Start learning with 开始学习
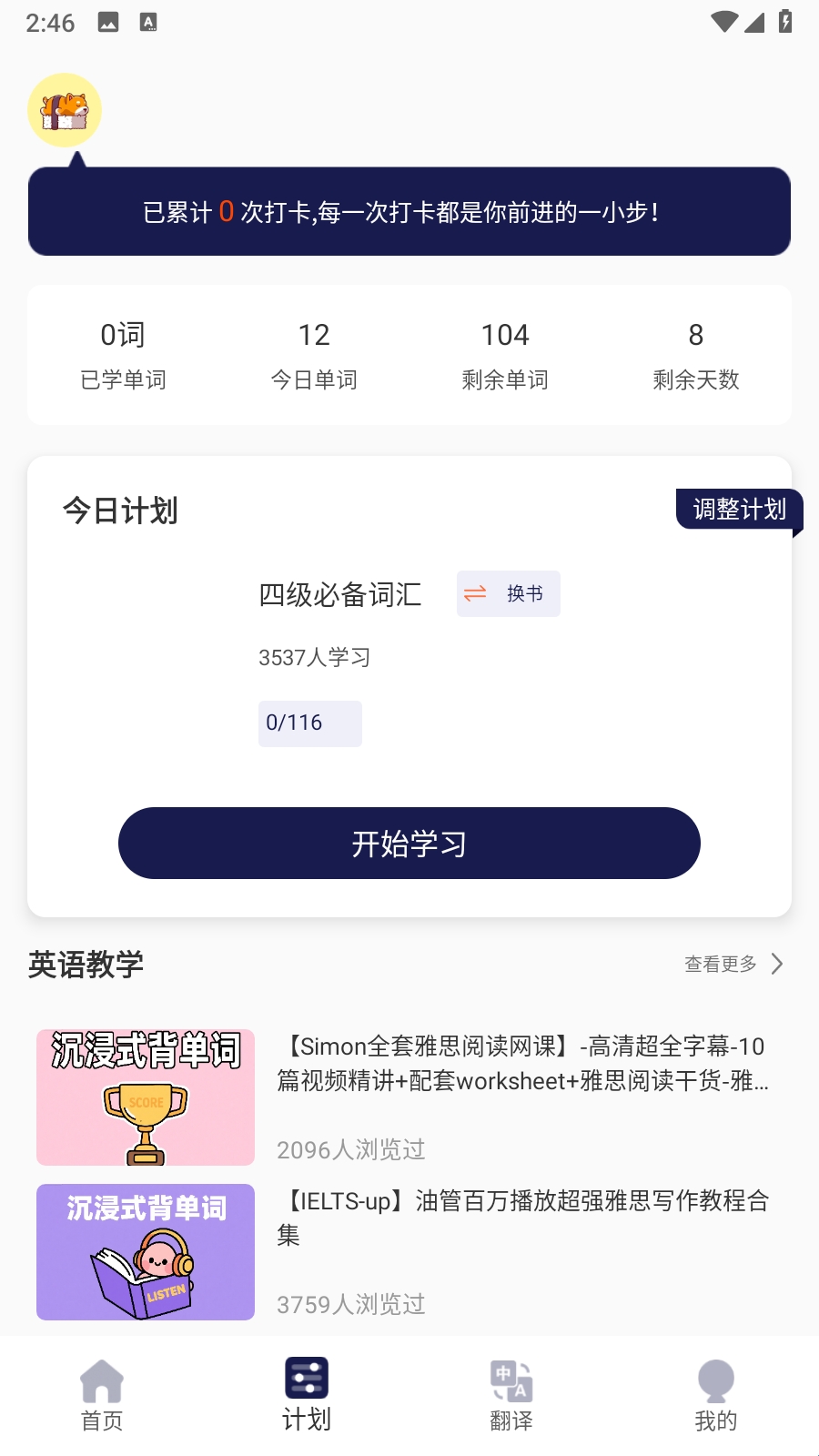 click(409, 843)
